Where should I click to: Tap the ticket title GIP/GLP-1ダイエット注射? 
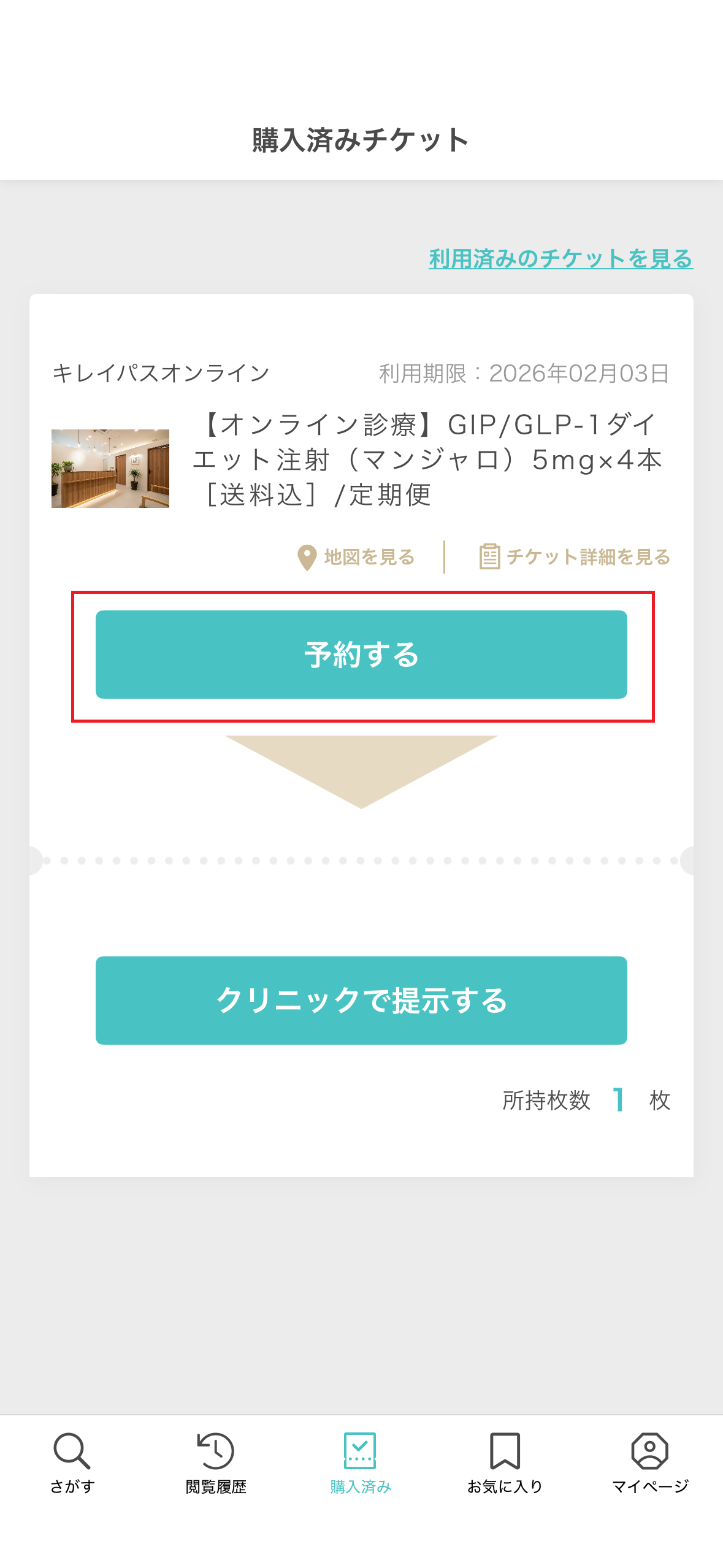tap(429, 459)
